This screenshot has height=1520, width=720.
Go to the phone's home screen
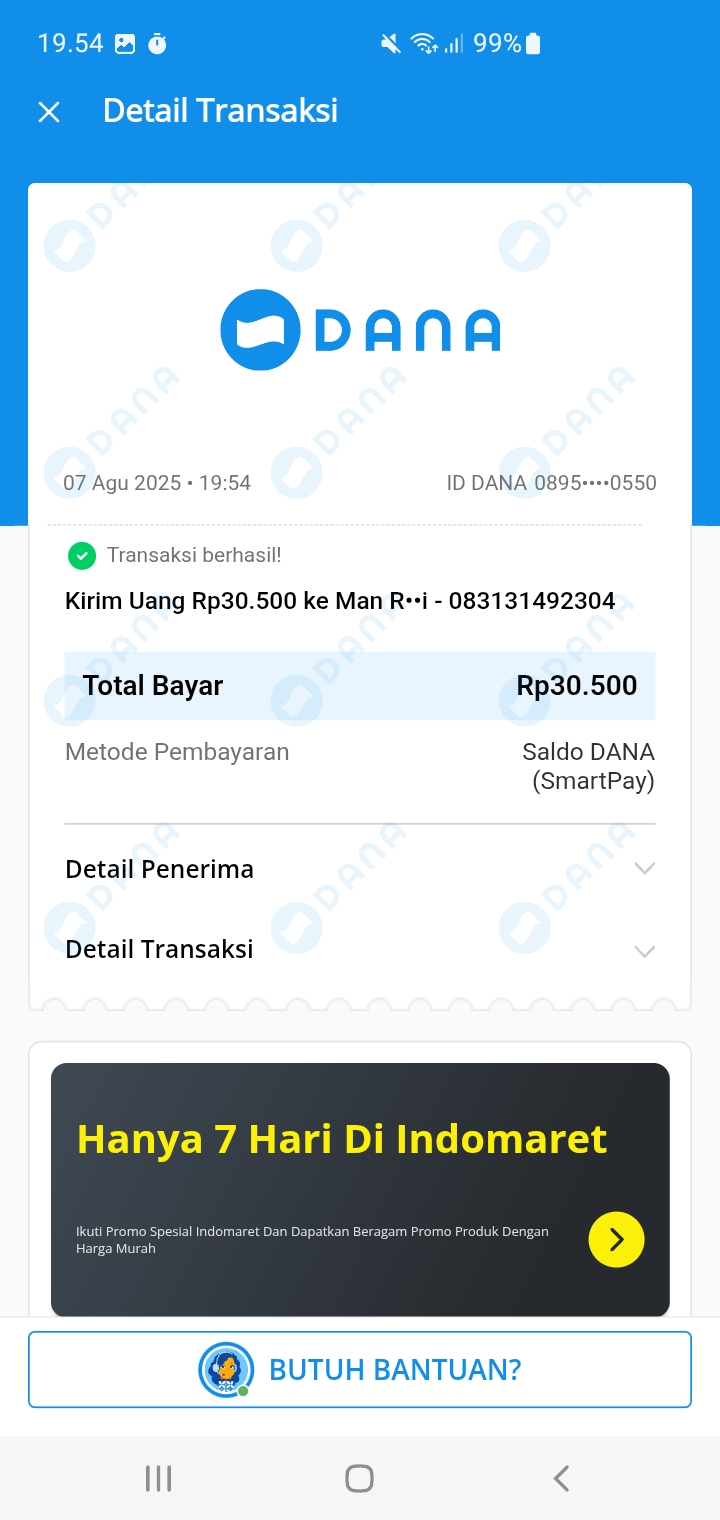(x=359, y=1478)
